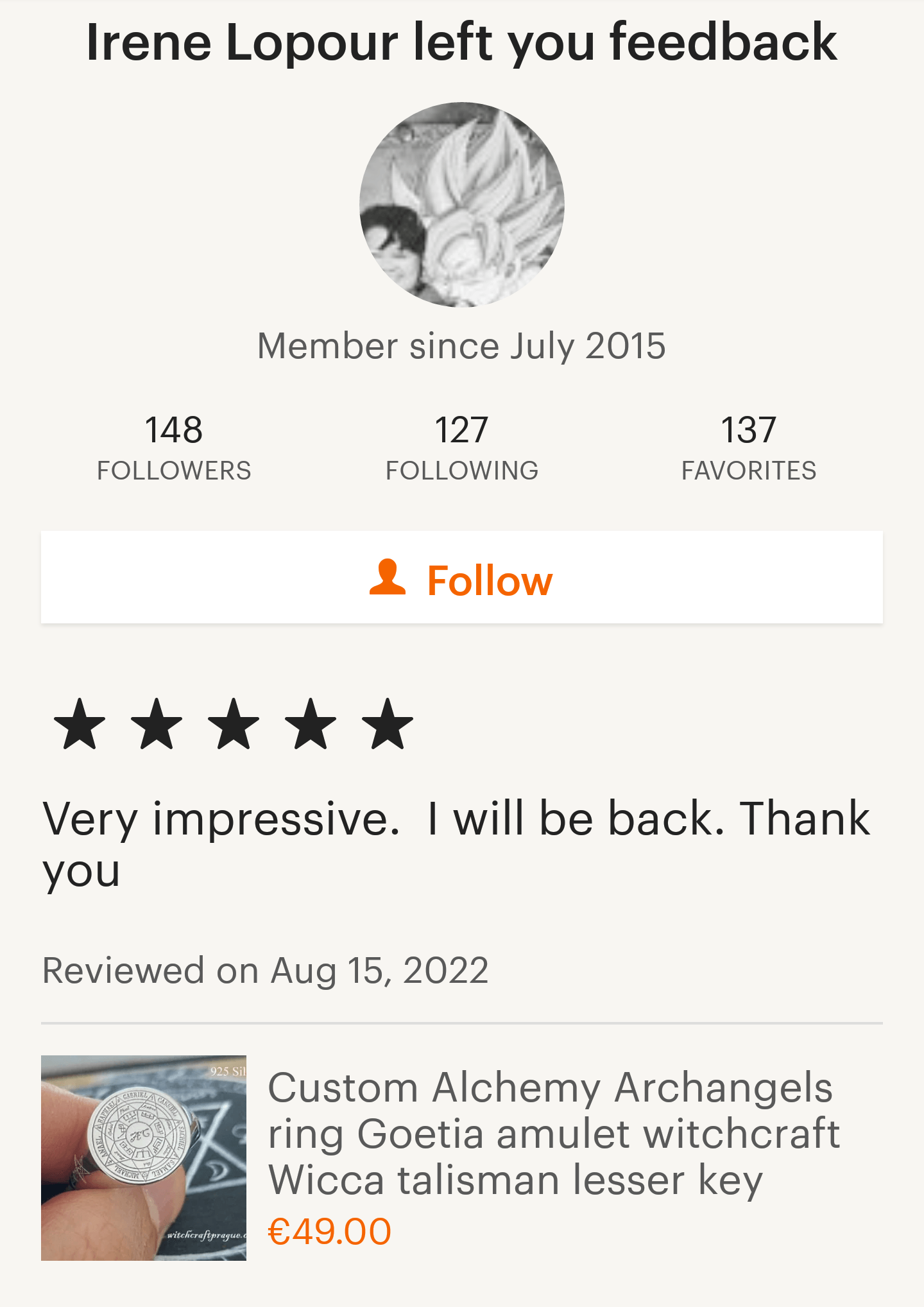View the 148 followers list

[x=174, y=447]
